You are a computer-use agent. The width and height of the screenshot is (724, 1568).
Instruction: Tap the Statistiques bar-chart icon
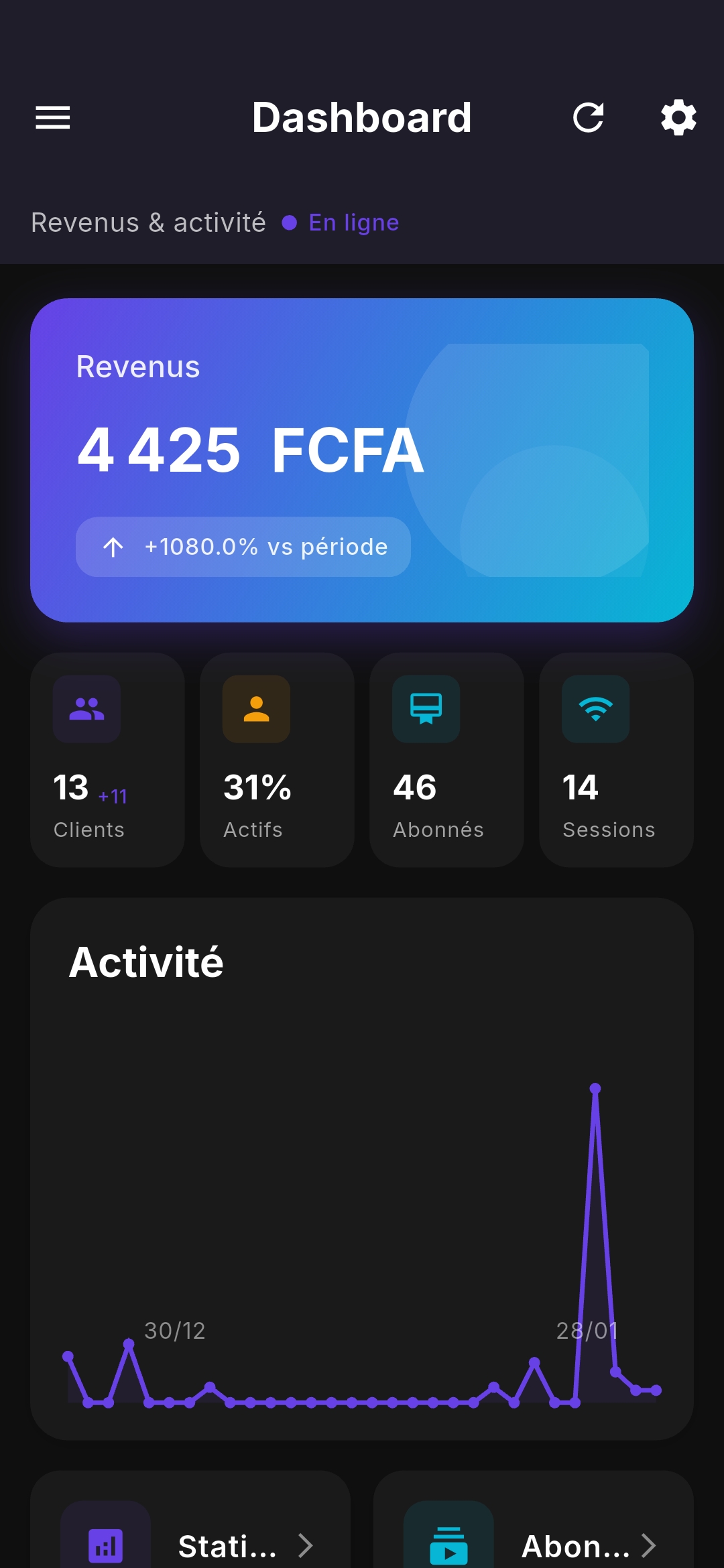pos(105,1545)
